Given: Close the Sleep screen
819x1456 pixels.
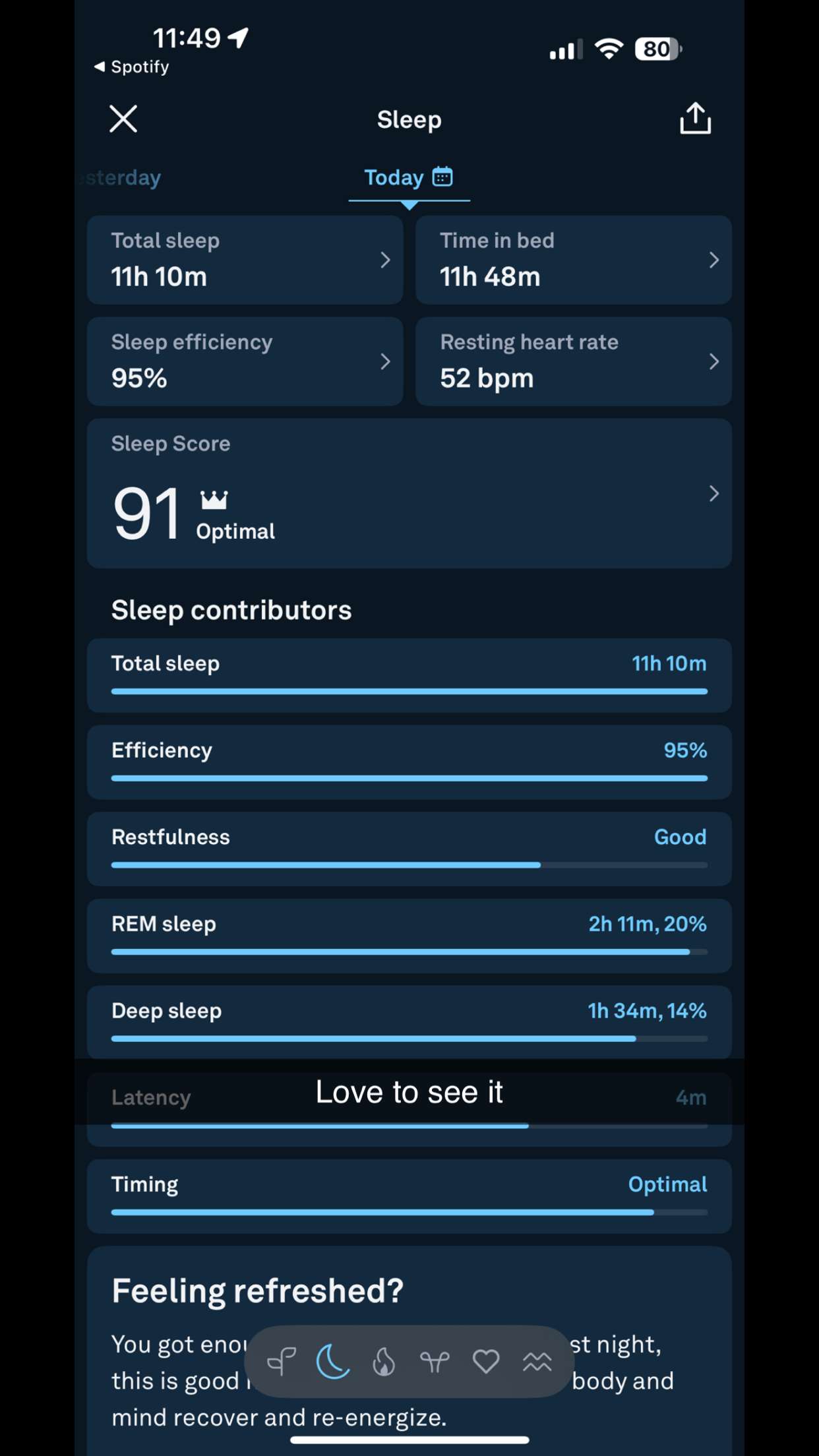Looking at the screenshot, I should (123, 119).
